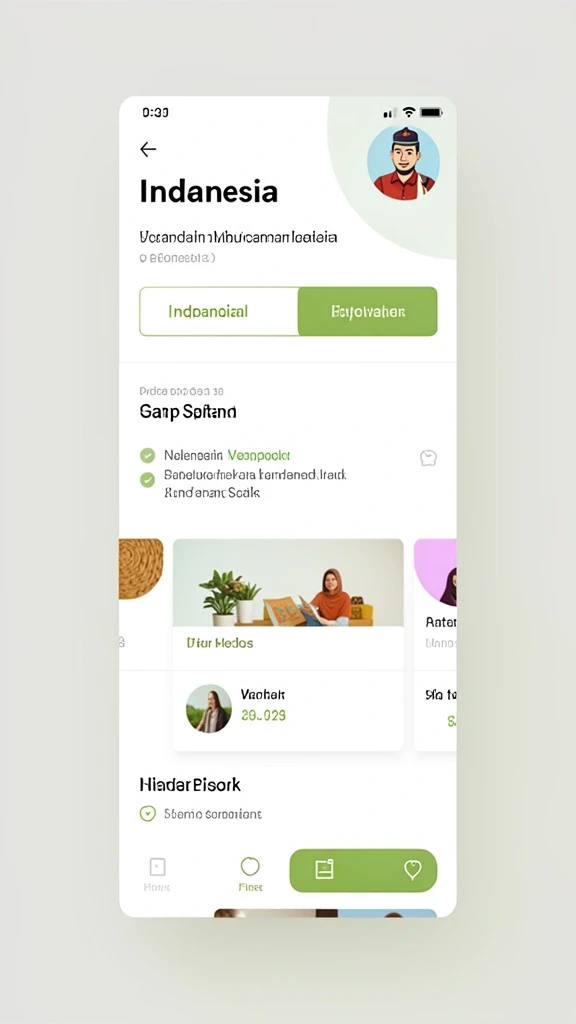
Task: Open the card with the woman and plants
Action: coord(288,644)
